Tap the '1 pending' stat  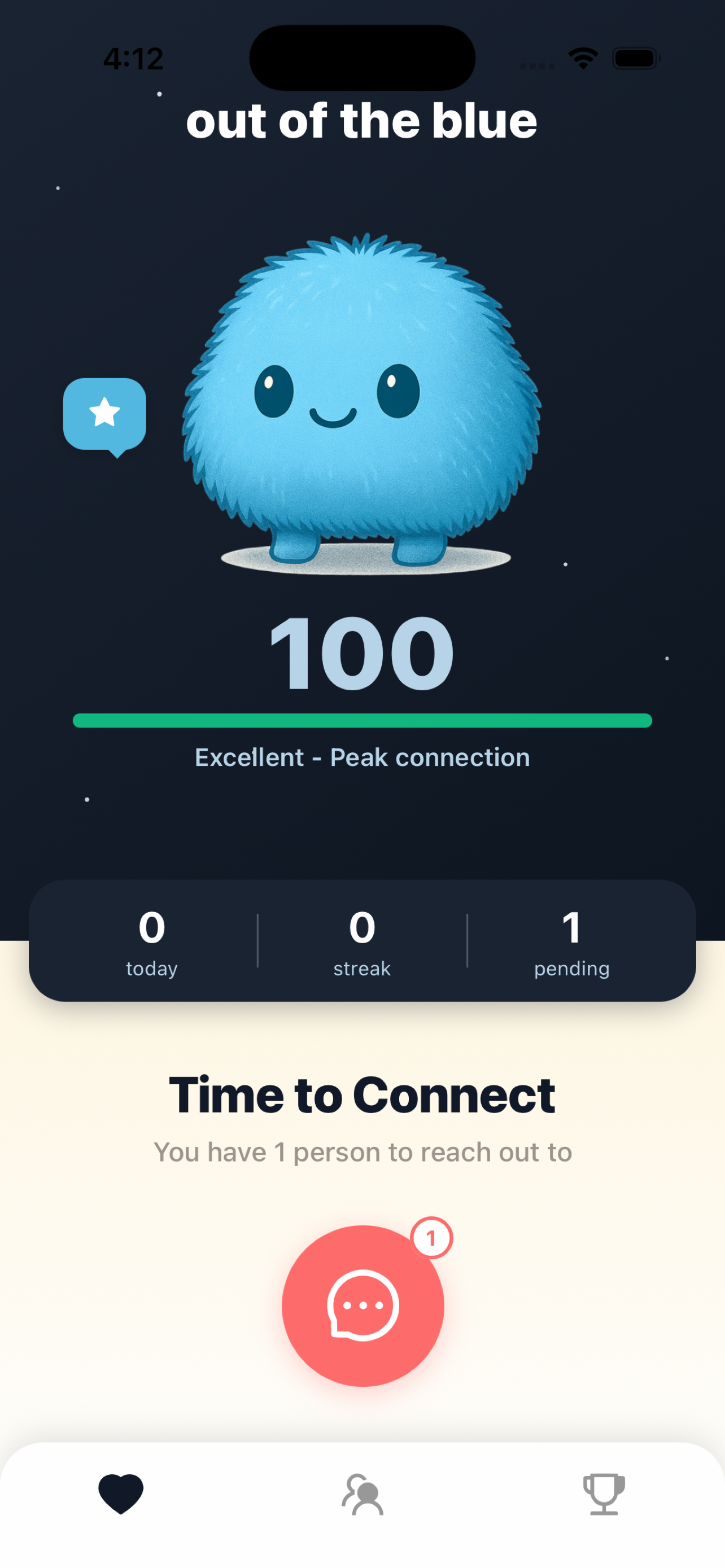(570, 944)
